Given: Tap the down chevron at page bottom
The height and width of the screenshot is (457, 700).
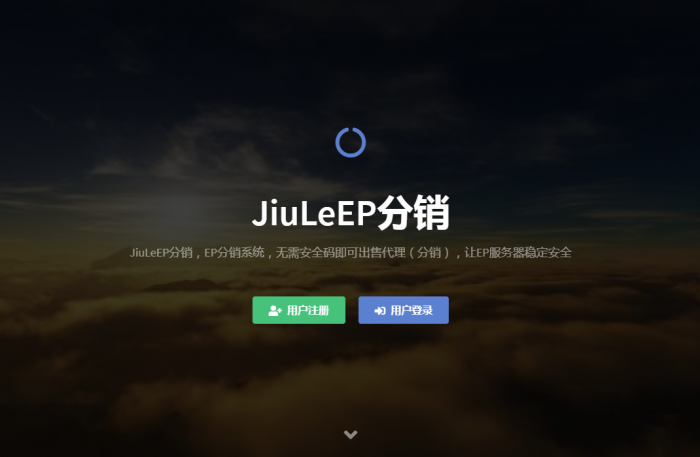Looking at the screenshot, I should (x=350, y=434).
